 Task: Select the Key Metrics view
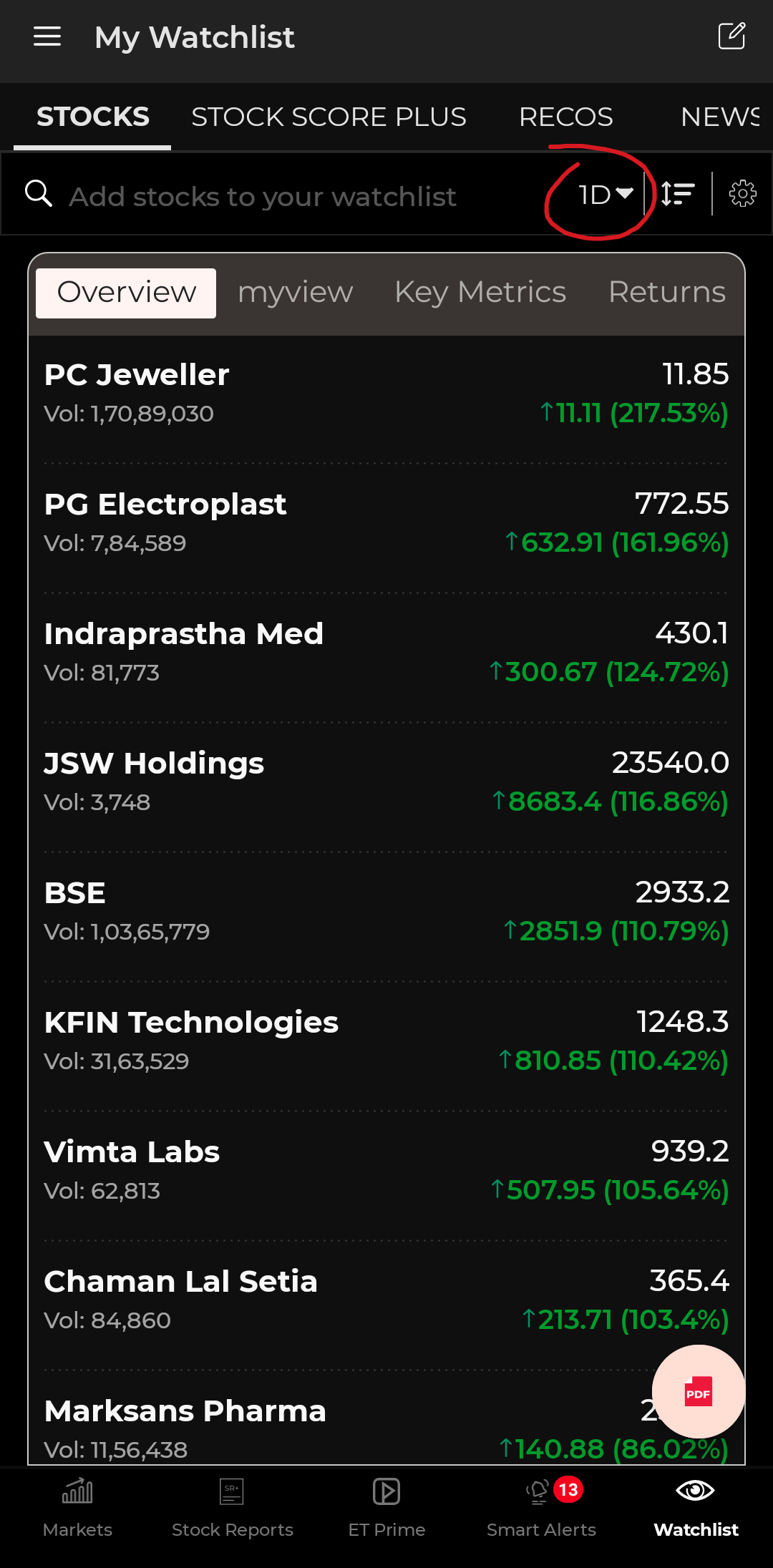(480, 293)
